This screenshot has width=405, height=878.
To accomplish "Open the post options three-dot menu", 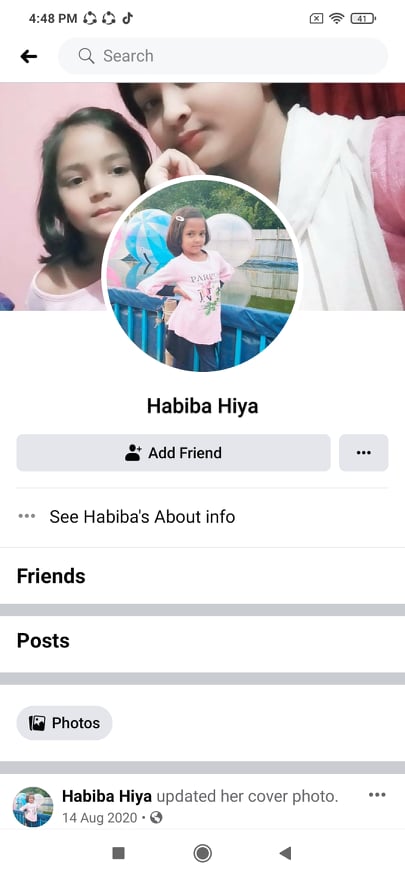I will pos(377,795).
